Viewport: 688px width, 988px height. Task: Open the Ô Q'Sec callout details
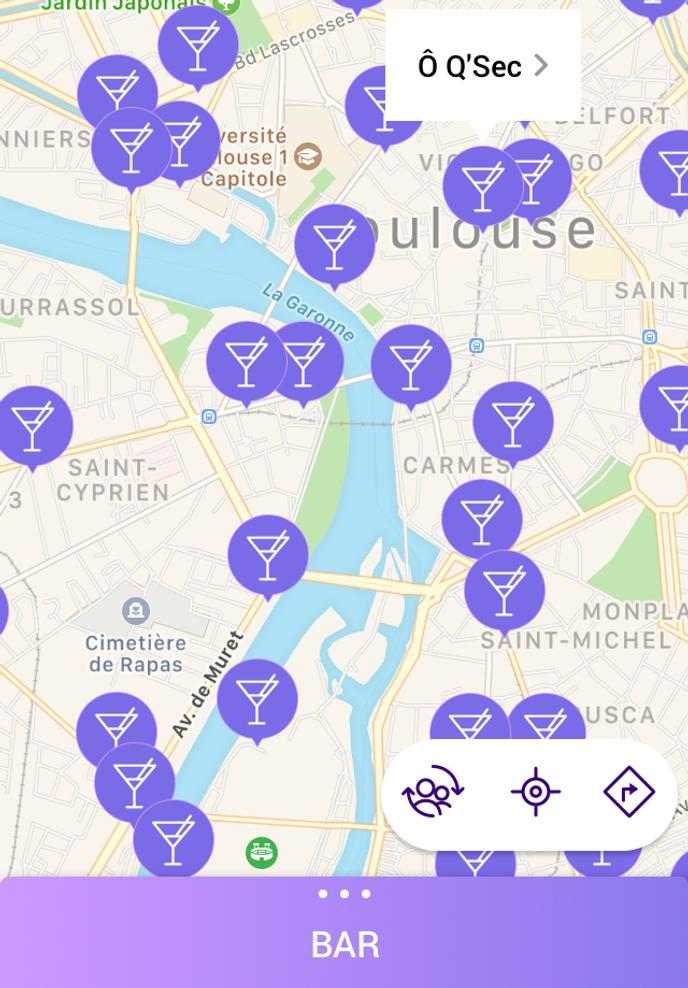coord(483,66)
